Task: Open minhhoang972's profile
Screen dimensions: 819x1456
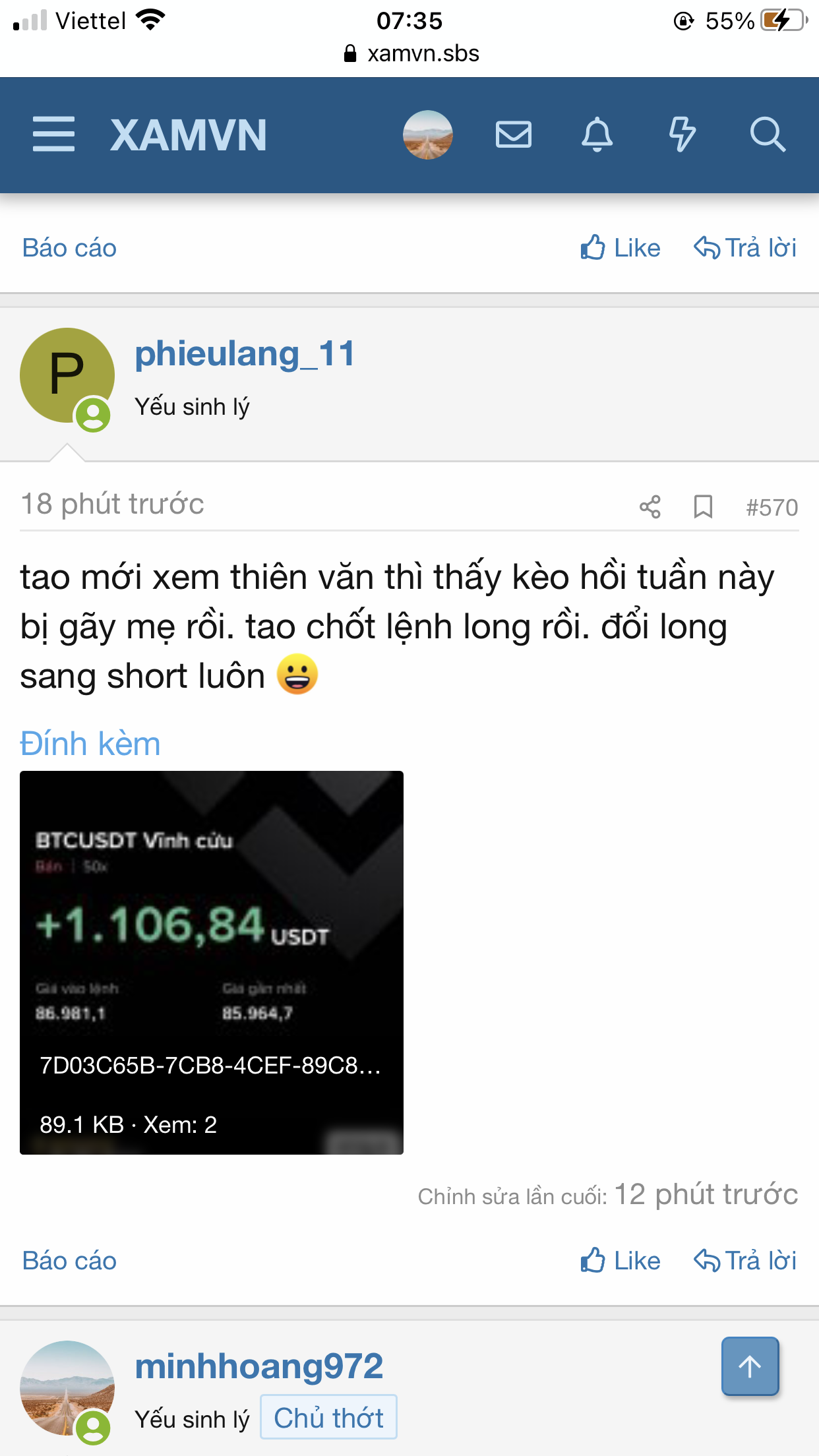Action: [258, 1366]
